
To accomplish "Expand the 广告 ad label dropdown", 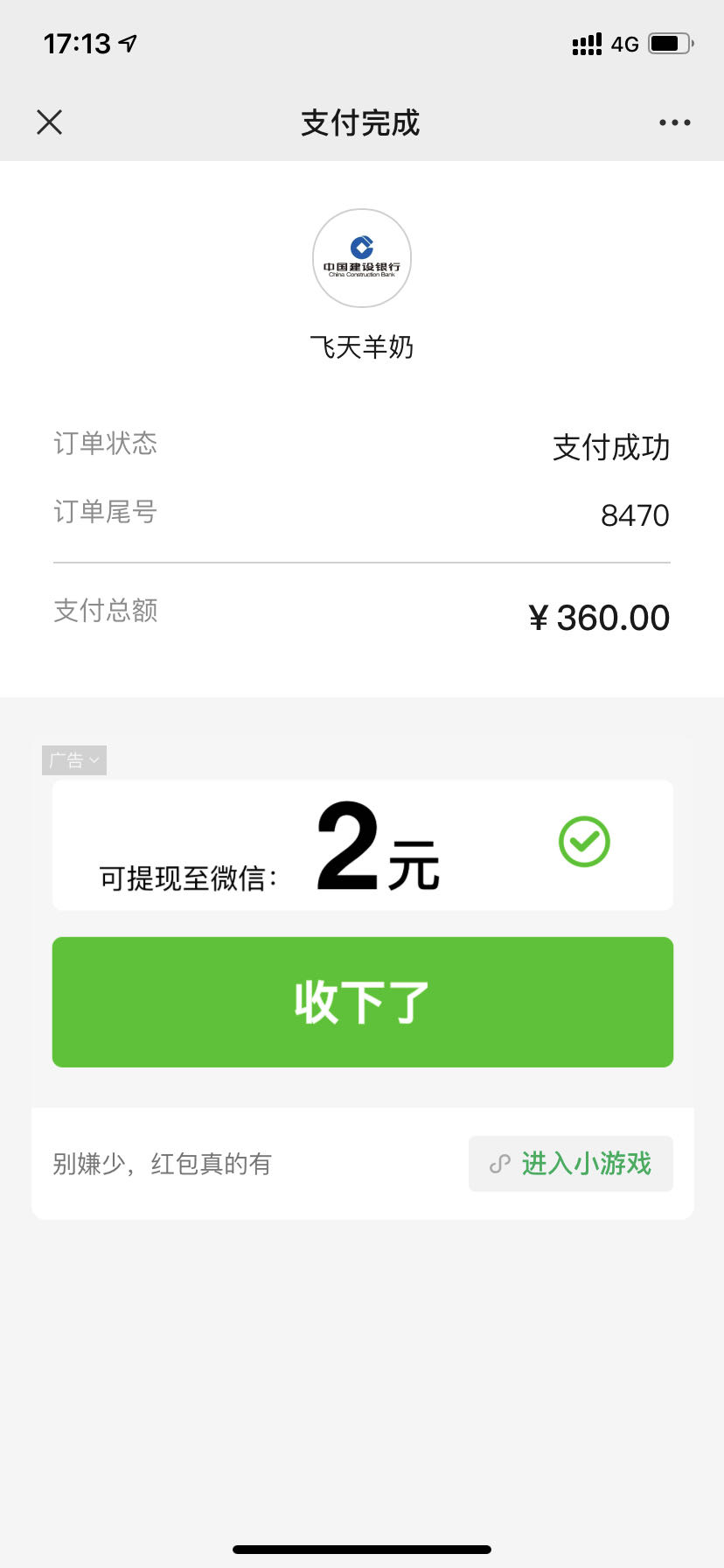I will [x=74, y=760].
